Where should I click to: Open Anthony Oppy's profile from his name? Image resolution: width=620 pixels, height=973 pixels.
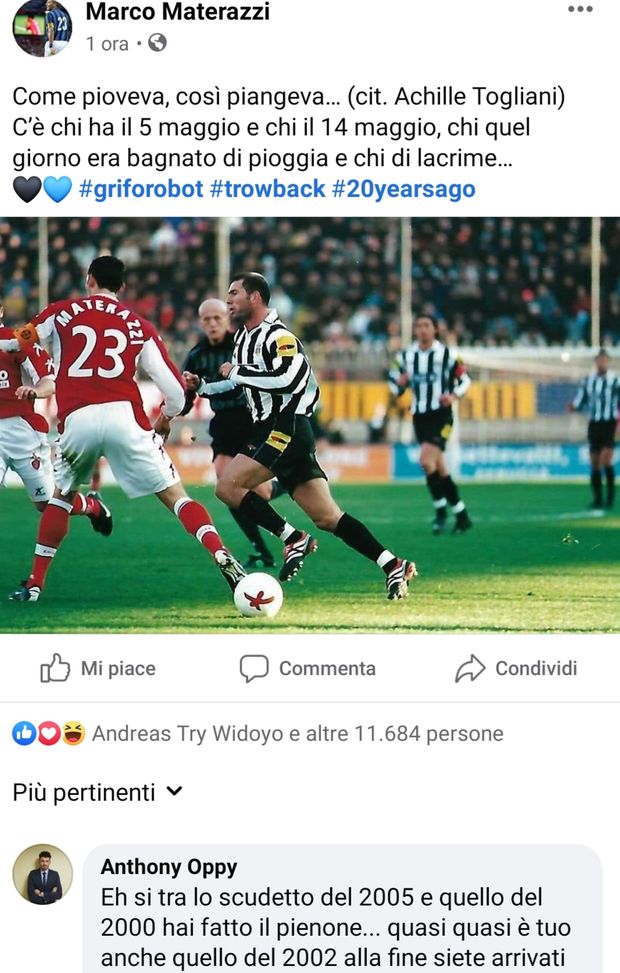pyautogui.click(x=168, y=867)
